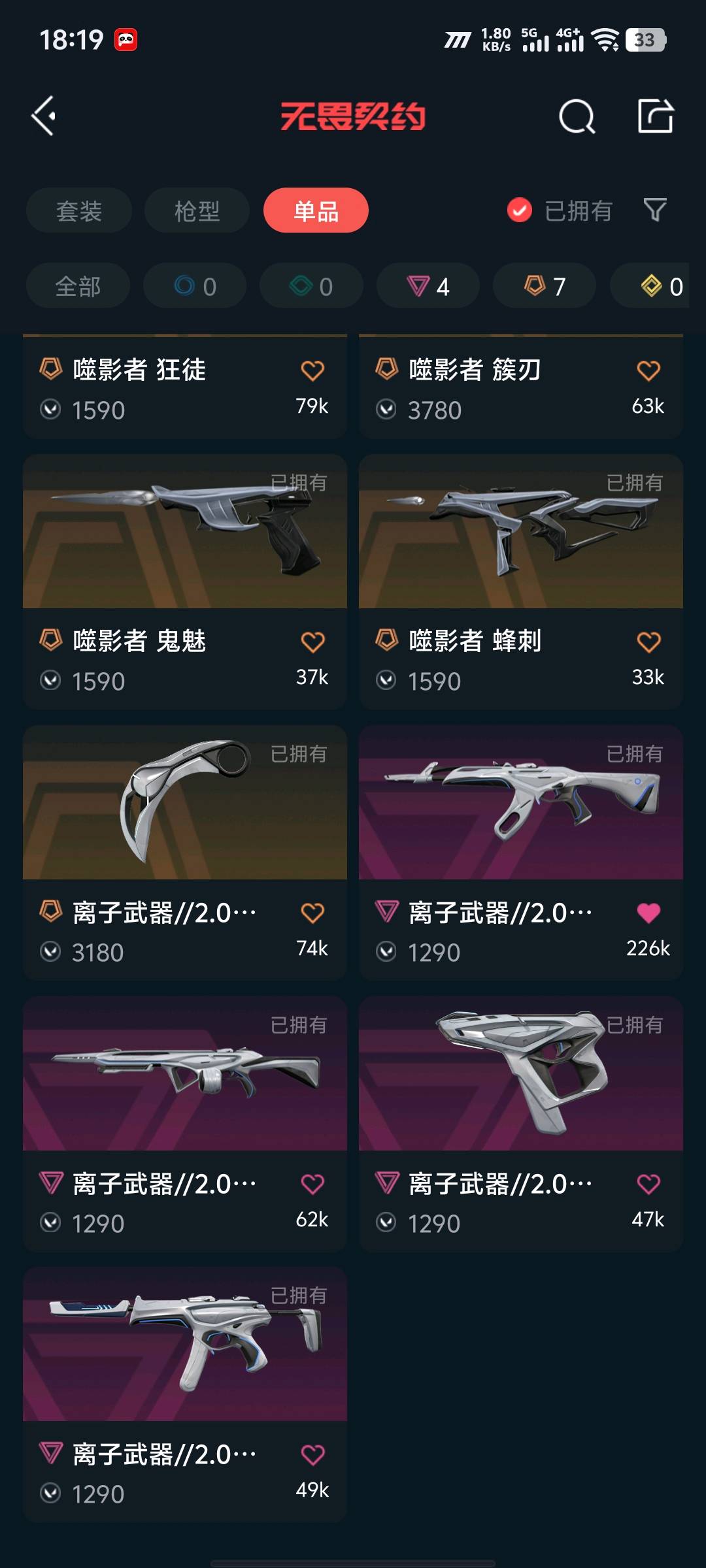
Task: Go back using the top-left arrow
Action: 44,116
